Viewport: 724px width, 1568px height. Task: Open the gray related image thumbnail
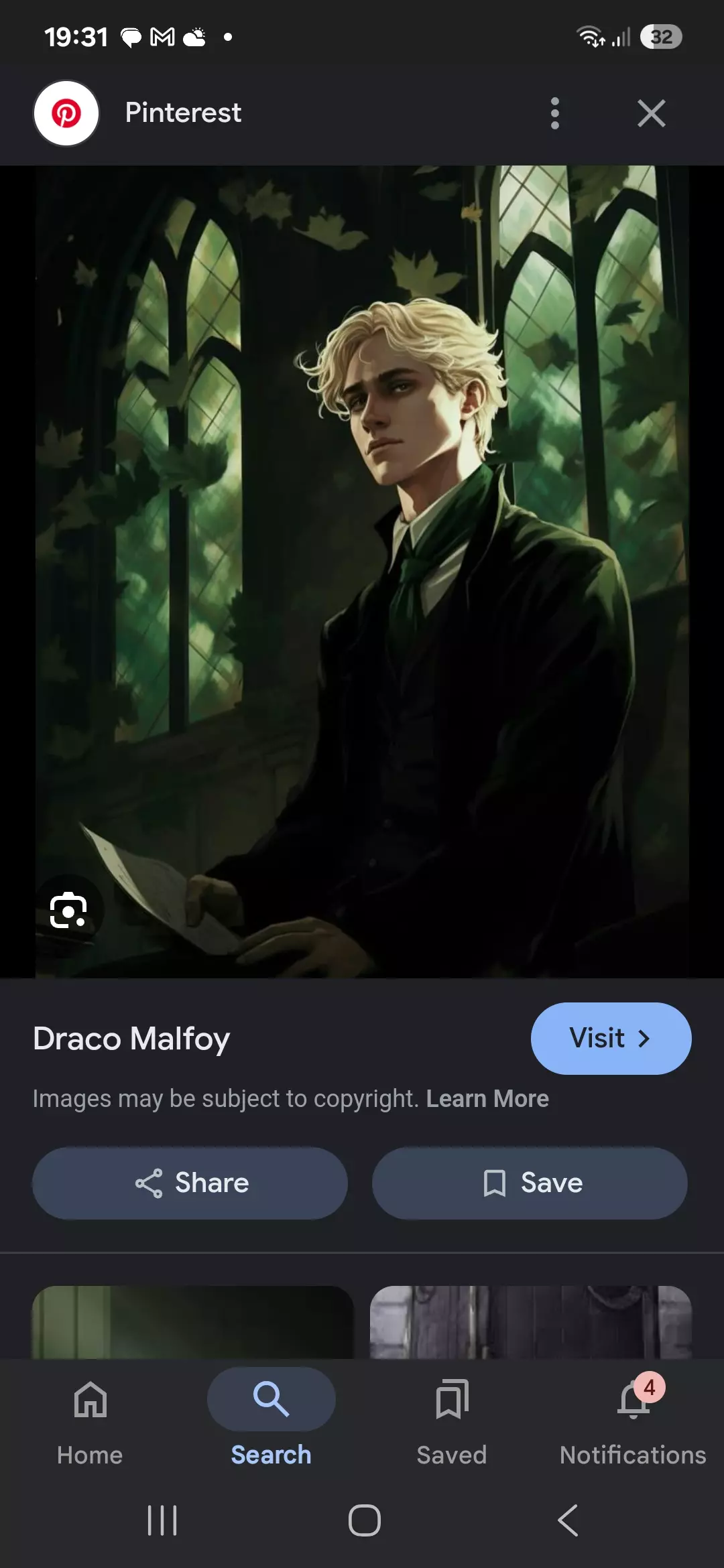pyautogui.click(x=530, y=1323)
